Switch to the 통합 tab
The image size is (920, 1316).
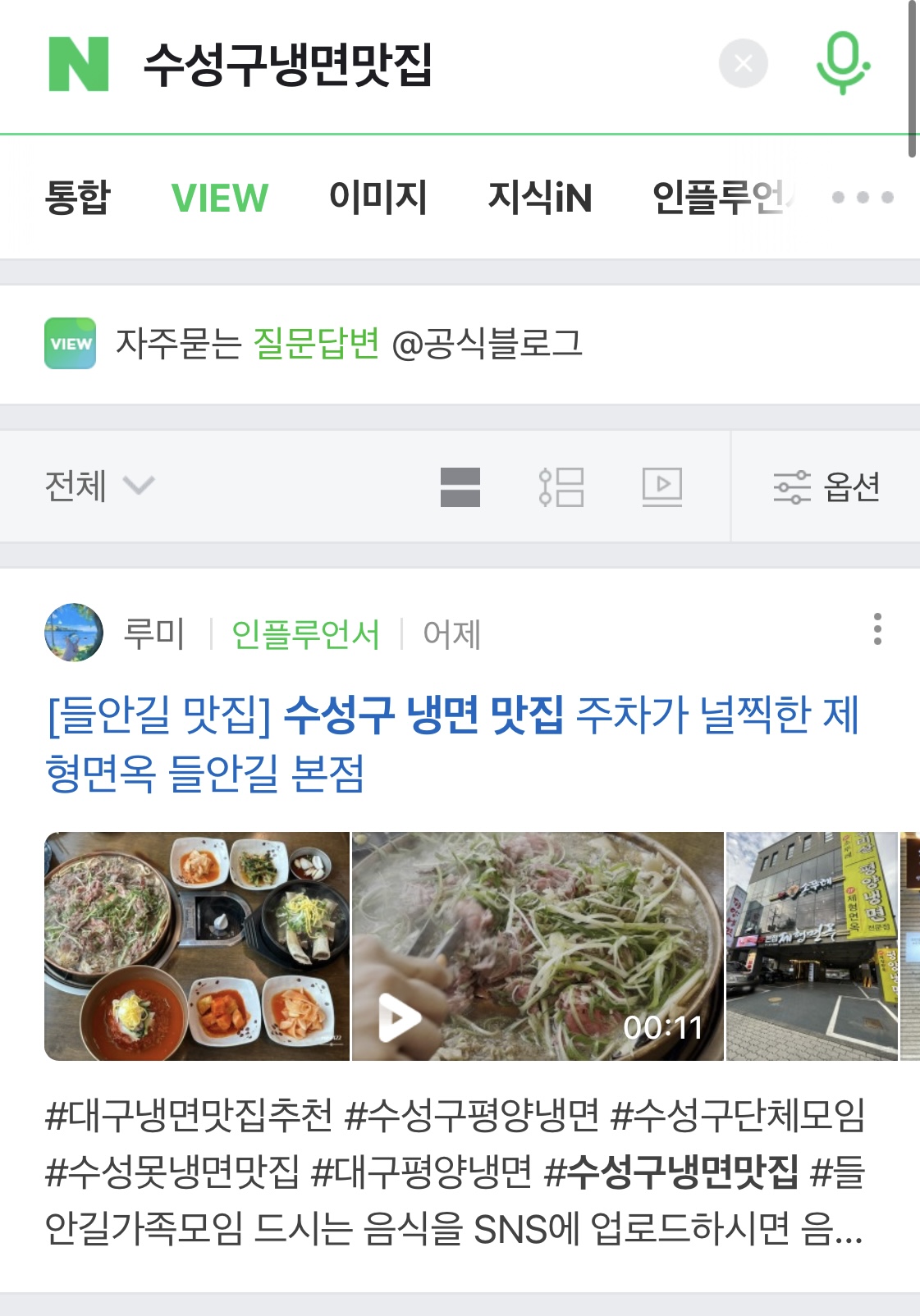(77, 198)
